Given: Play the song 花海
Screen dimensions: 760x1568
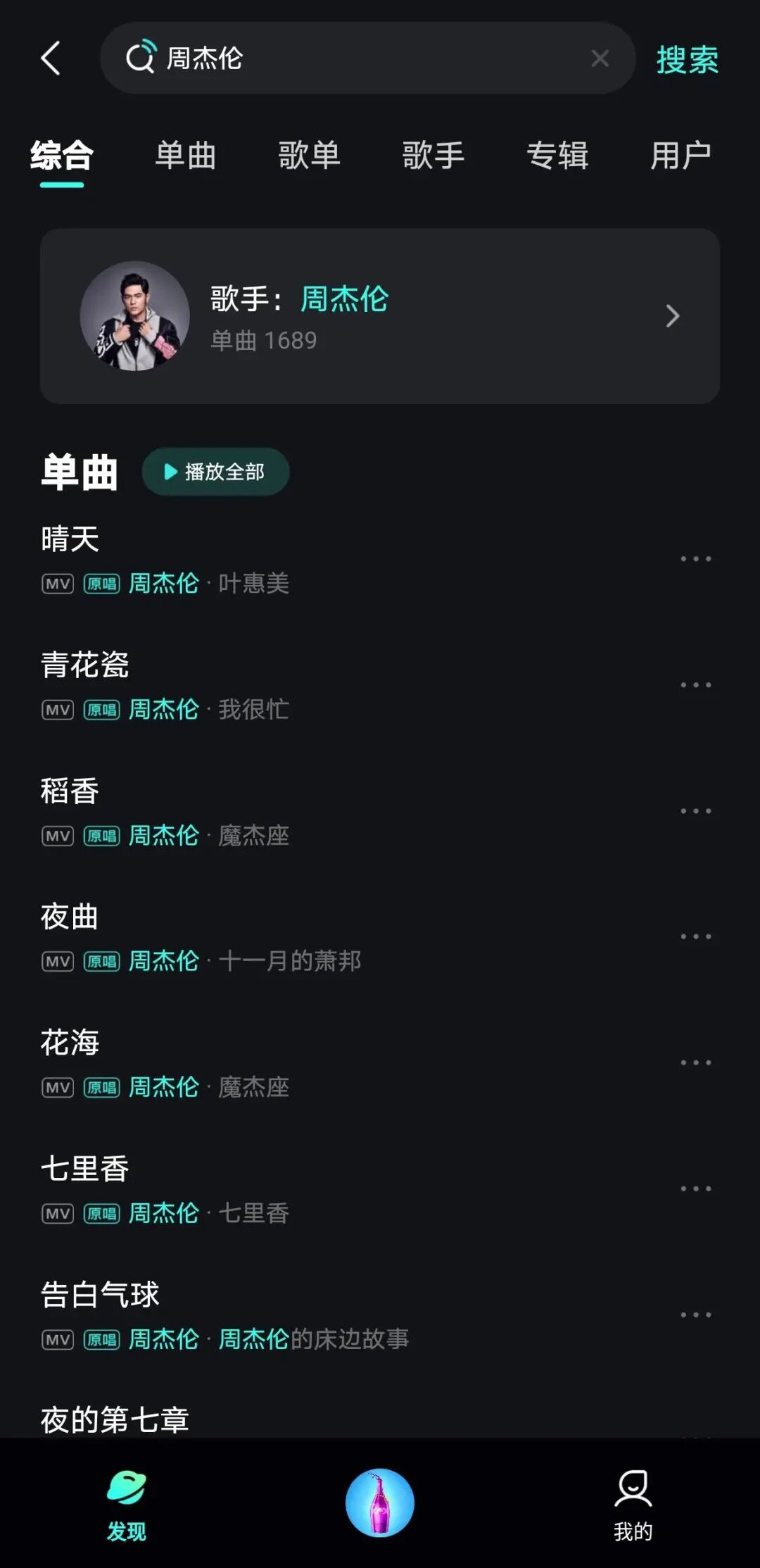Looking at the screenshot, I should click(x=281, y=1062).
